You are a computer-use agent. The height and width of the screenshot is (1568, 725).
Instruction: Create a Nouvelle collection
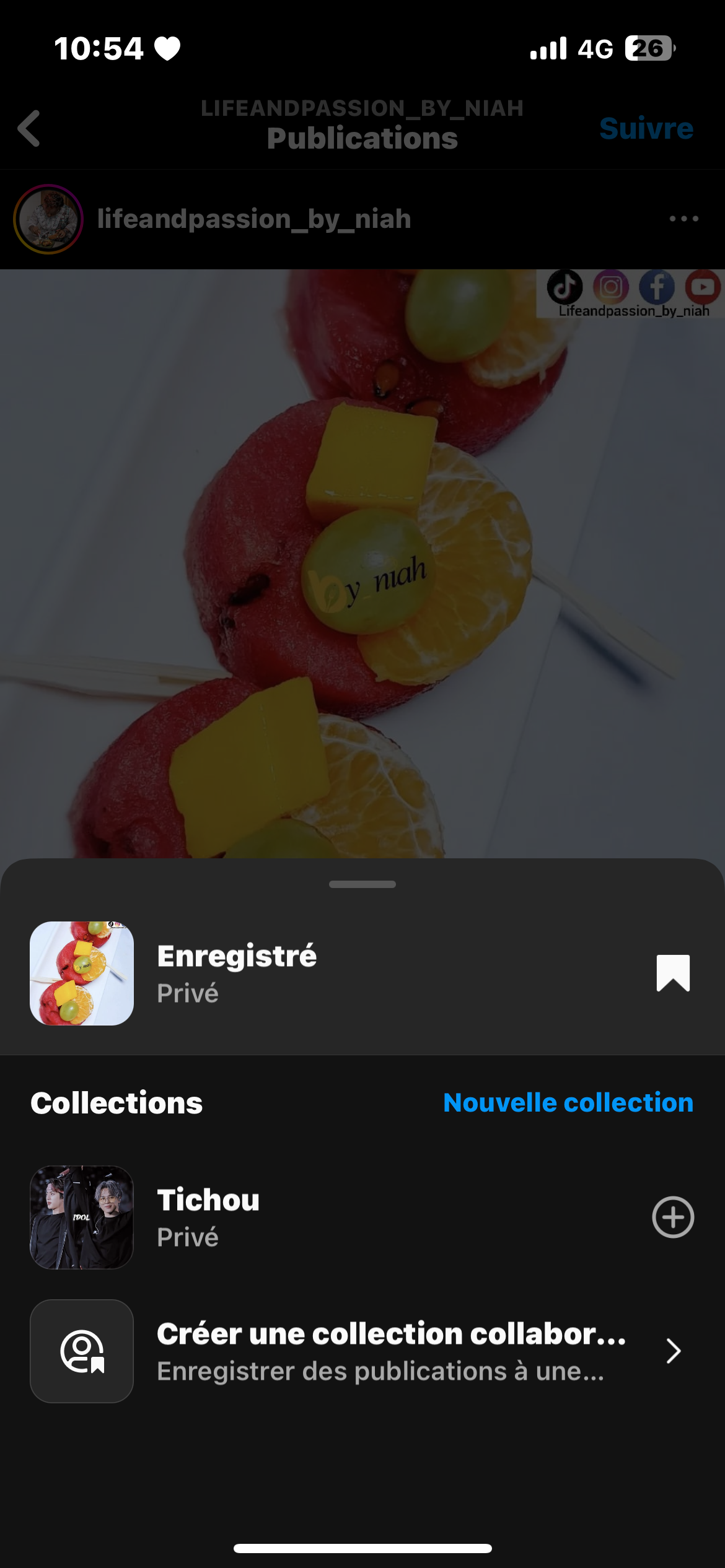[568, 1103]
